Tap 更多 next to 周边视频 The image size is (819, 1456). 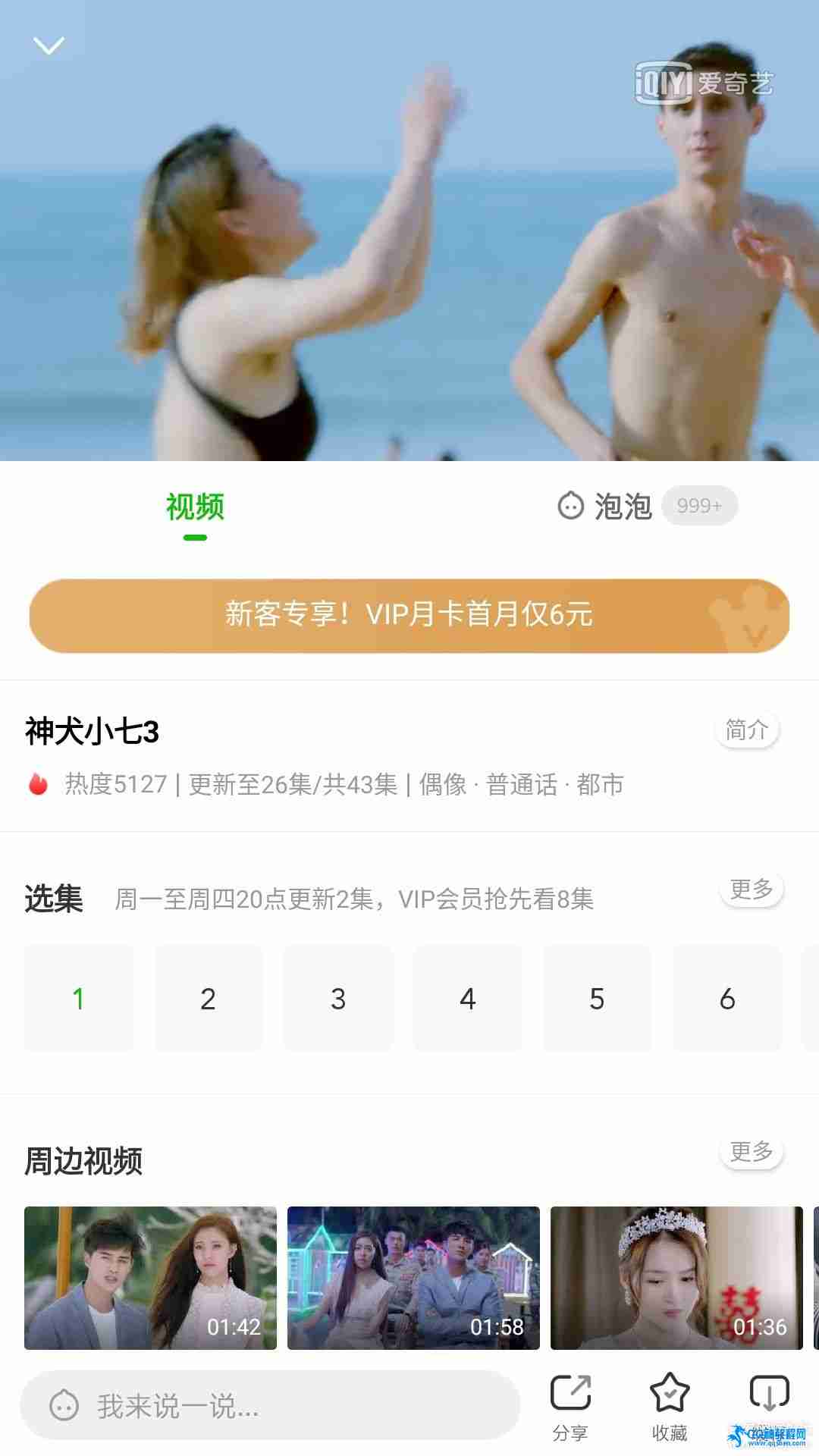pos(751,1152)
